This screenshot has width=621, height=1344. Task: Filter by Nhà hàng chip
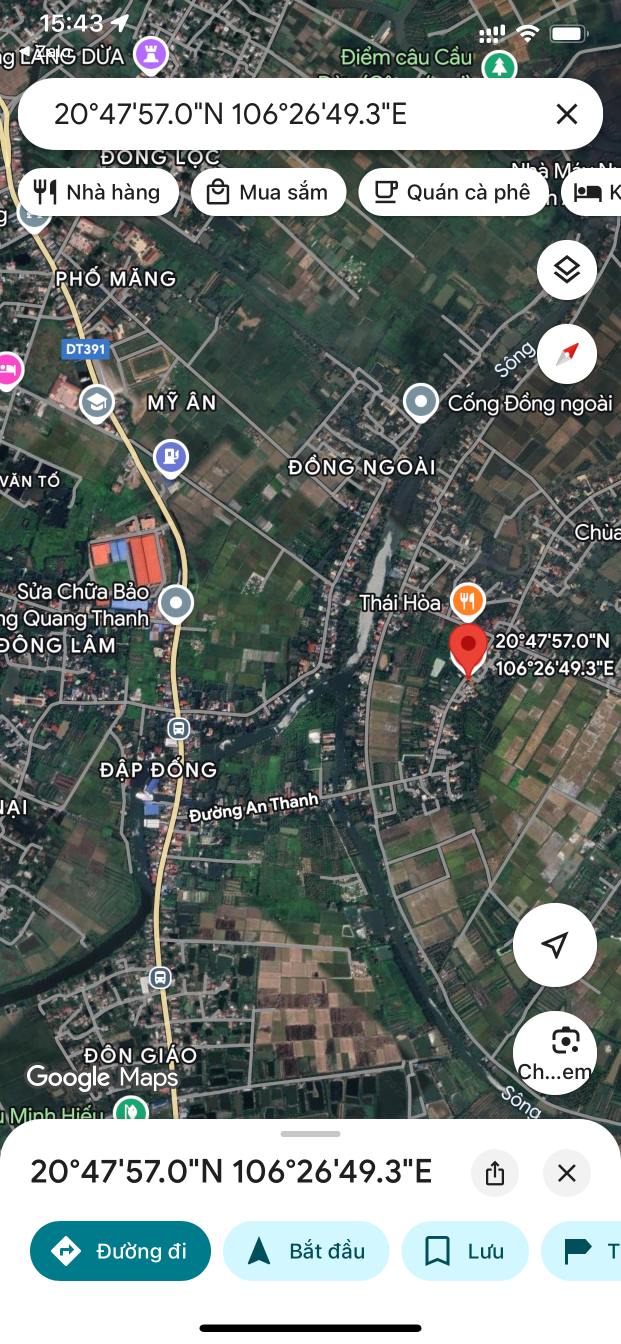point(98,192)
